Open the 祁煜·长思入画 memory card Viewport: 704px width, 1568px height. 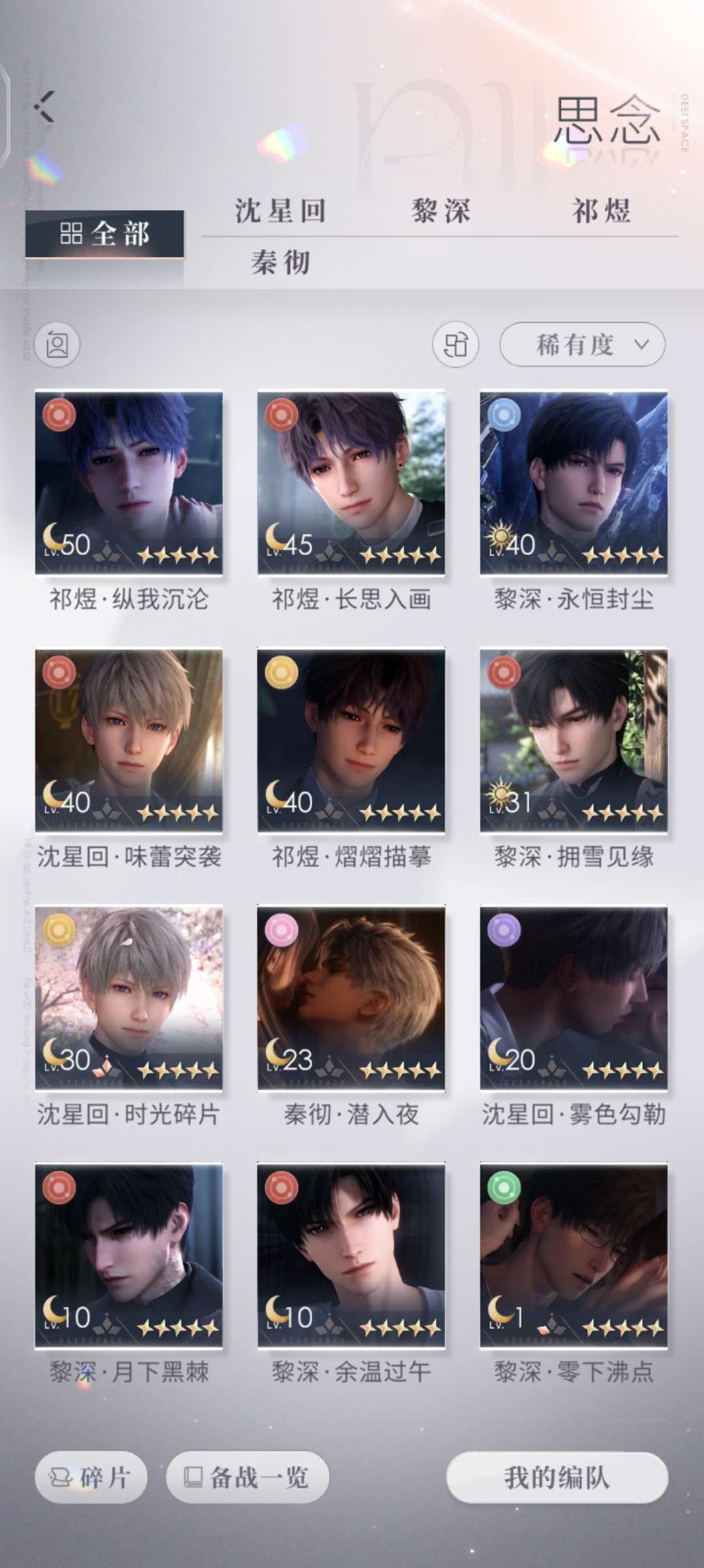tap(352, 484)
